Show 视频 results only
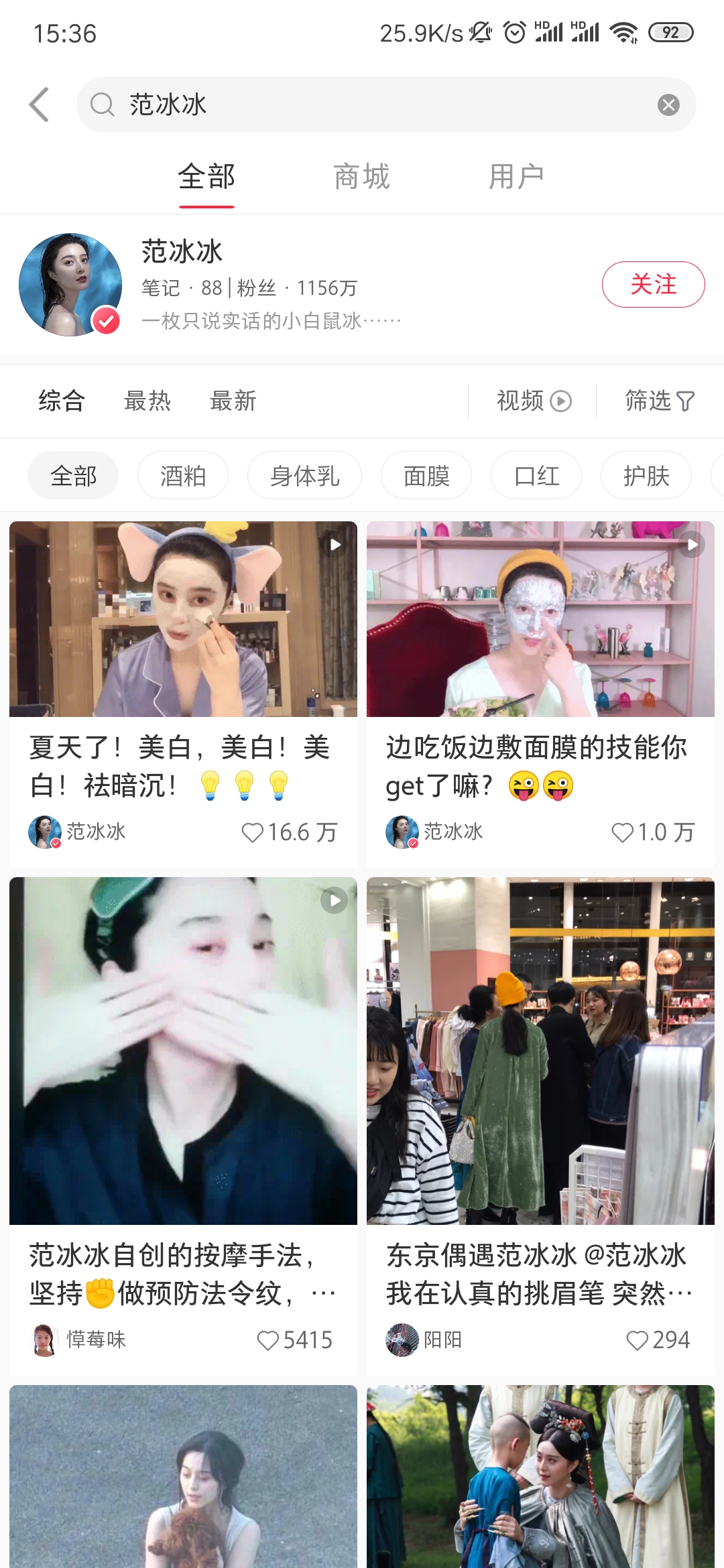Image resolution: width=724 pixels, height=1568 pixels. (x=533, y=401)
